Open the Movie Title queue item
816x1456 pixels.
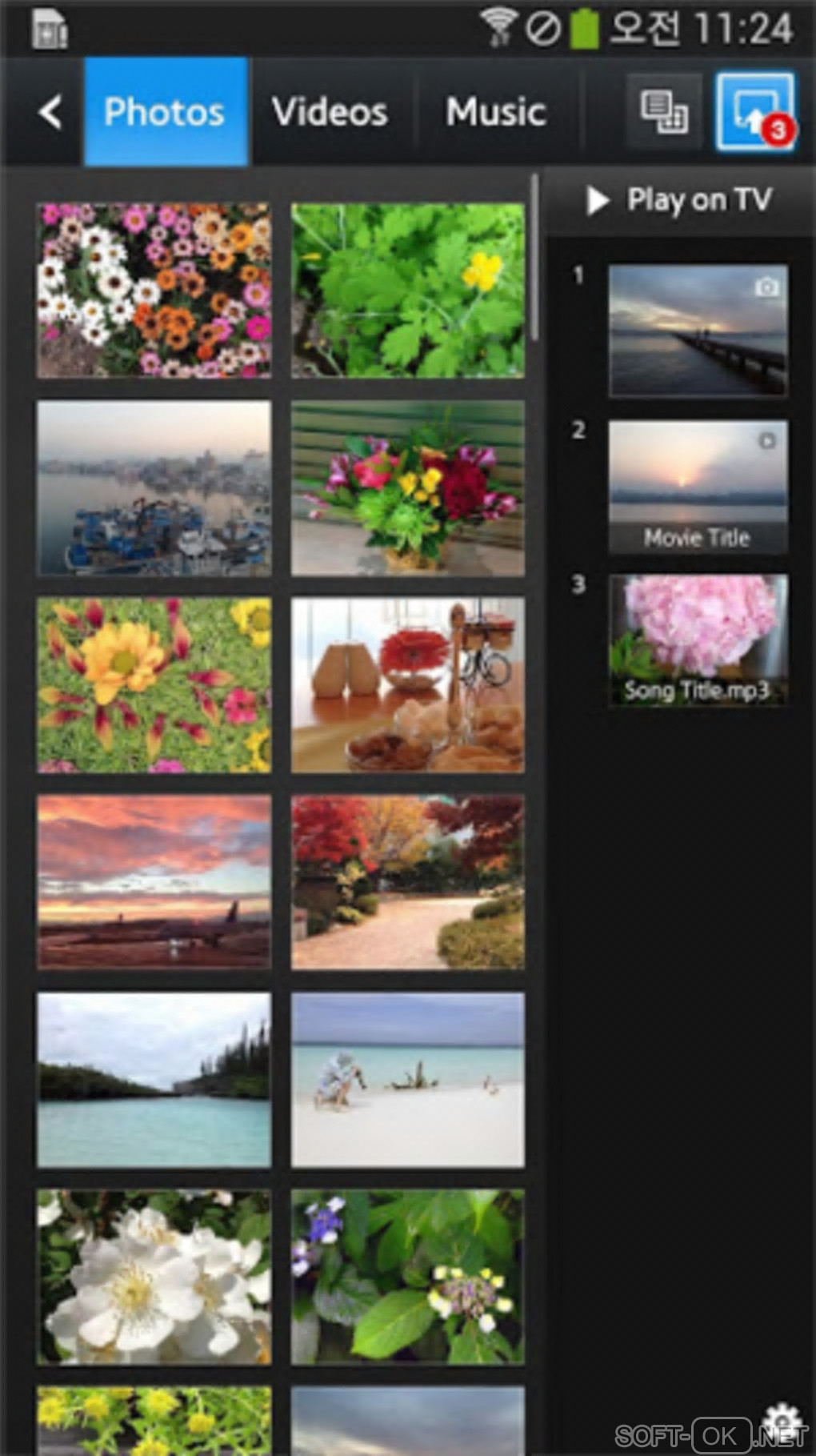tap(698, 487)
